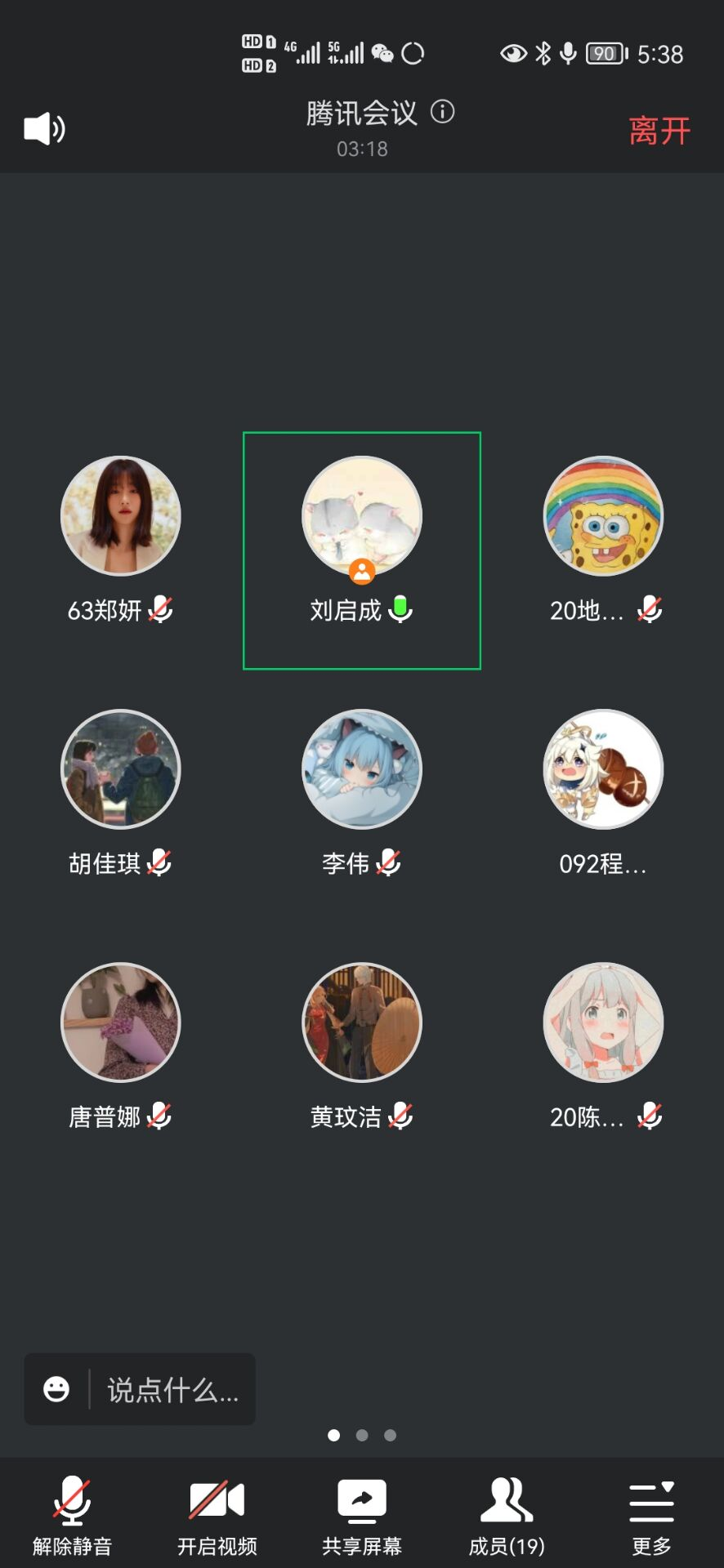Tap the 说点什么 chat input
Image resolution: width=724 pixels, height=1568 pixels.
[x=172, y=1389]
